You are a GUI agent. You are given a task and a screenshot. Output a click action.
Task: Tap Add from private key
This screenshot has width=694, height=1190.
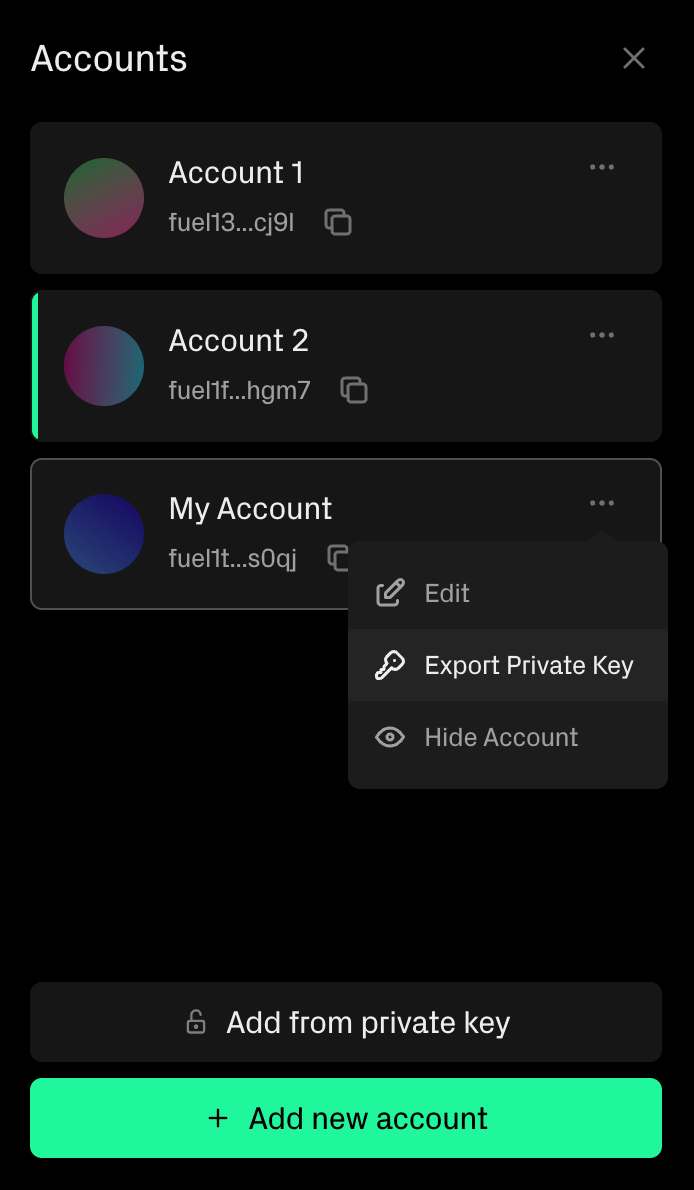346,1022
